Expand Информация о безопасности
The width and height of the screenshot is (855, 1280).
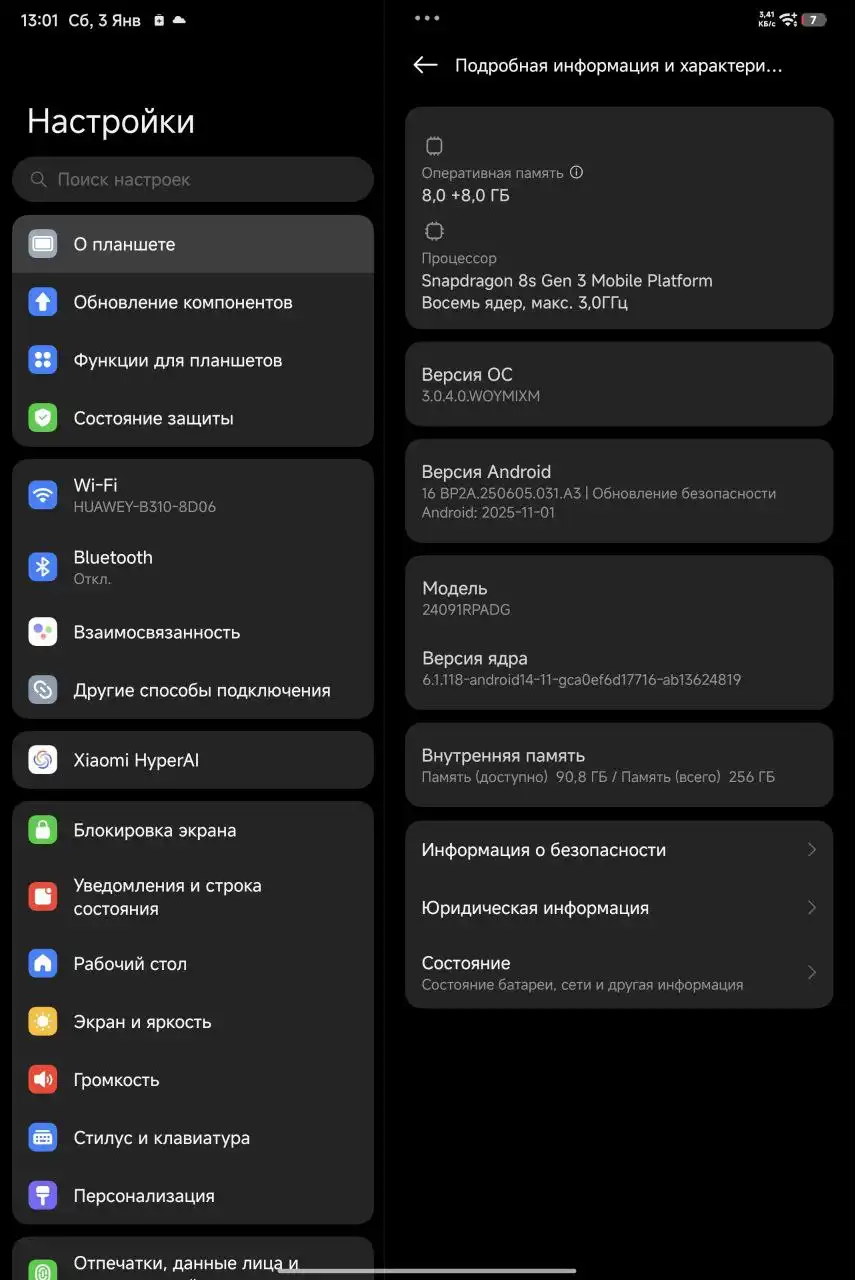(x=618, y=849)
